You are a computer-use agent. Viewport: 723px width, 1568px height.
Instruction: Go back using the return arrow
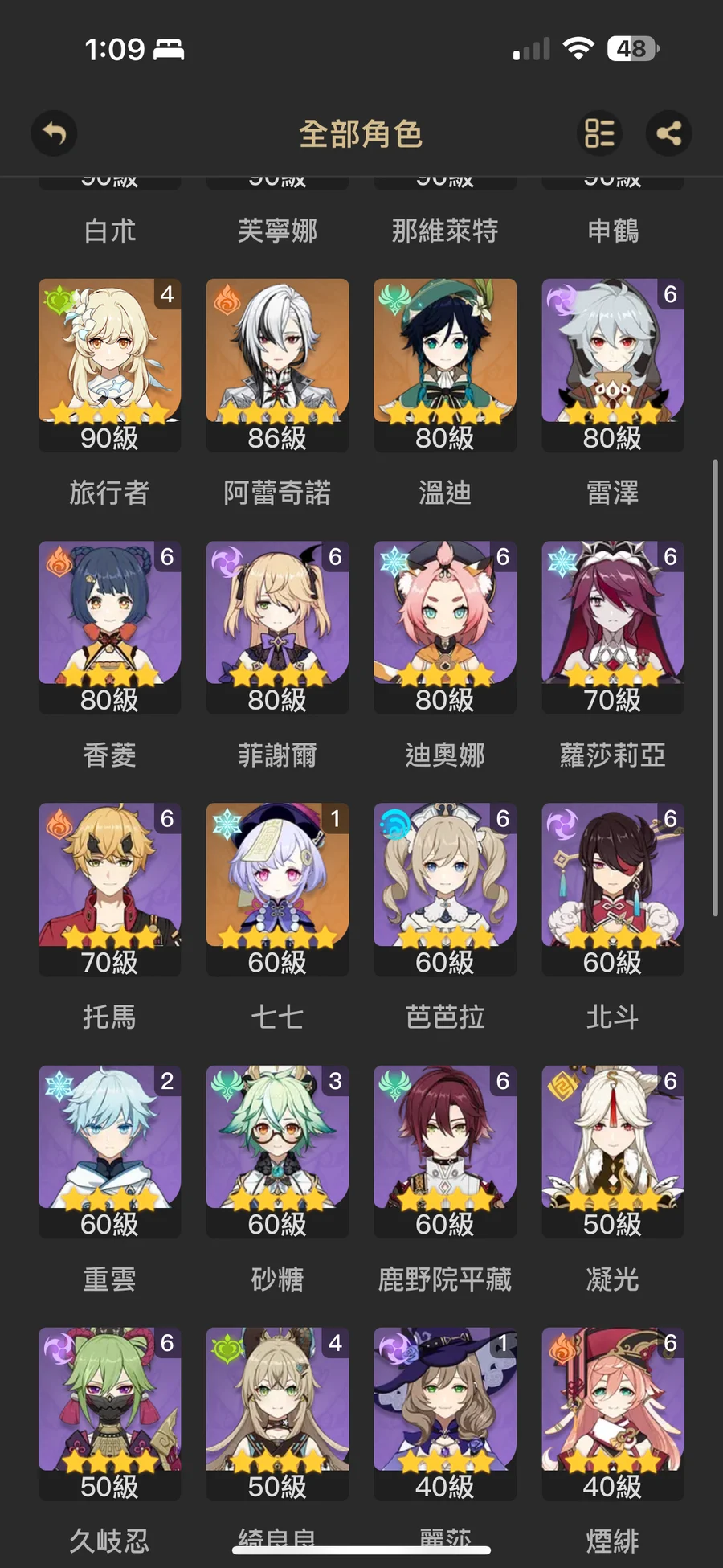[x=54, y=133]
